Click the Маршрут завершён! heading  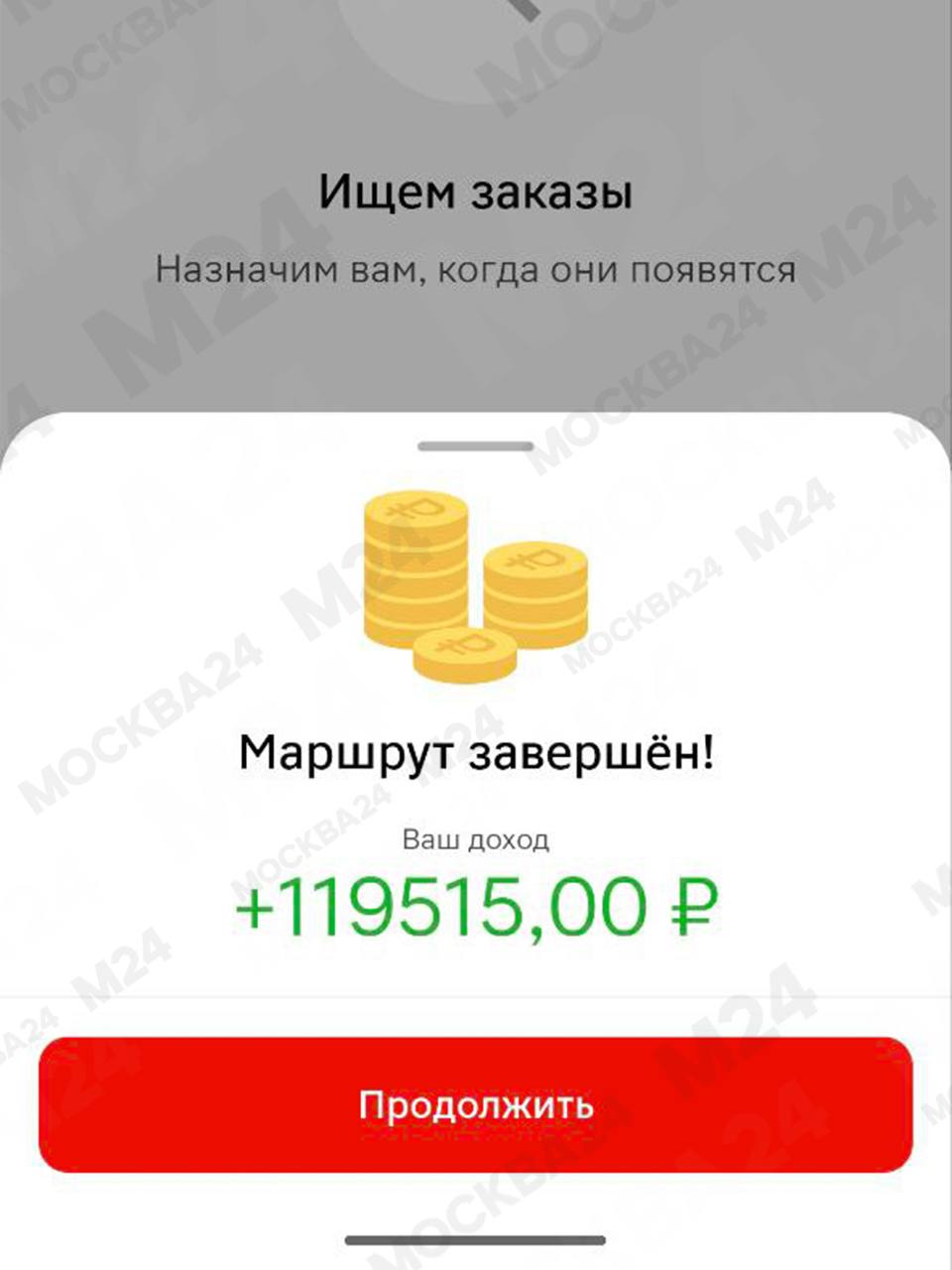pos(476,751)
